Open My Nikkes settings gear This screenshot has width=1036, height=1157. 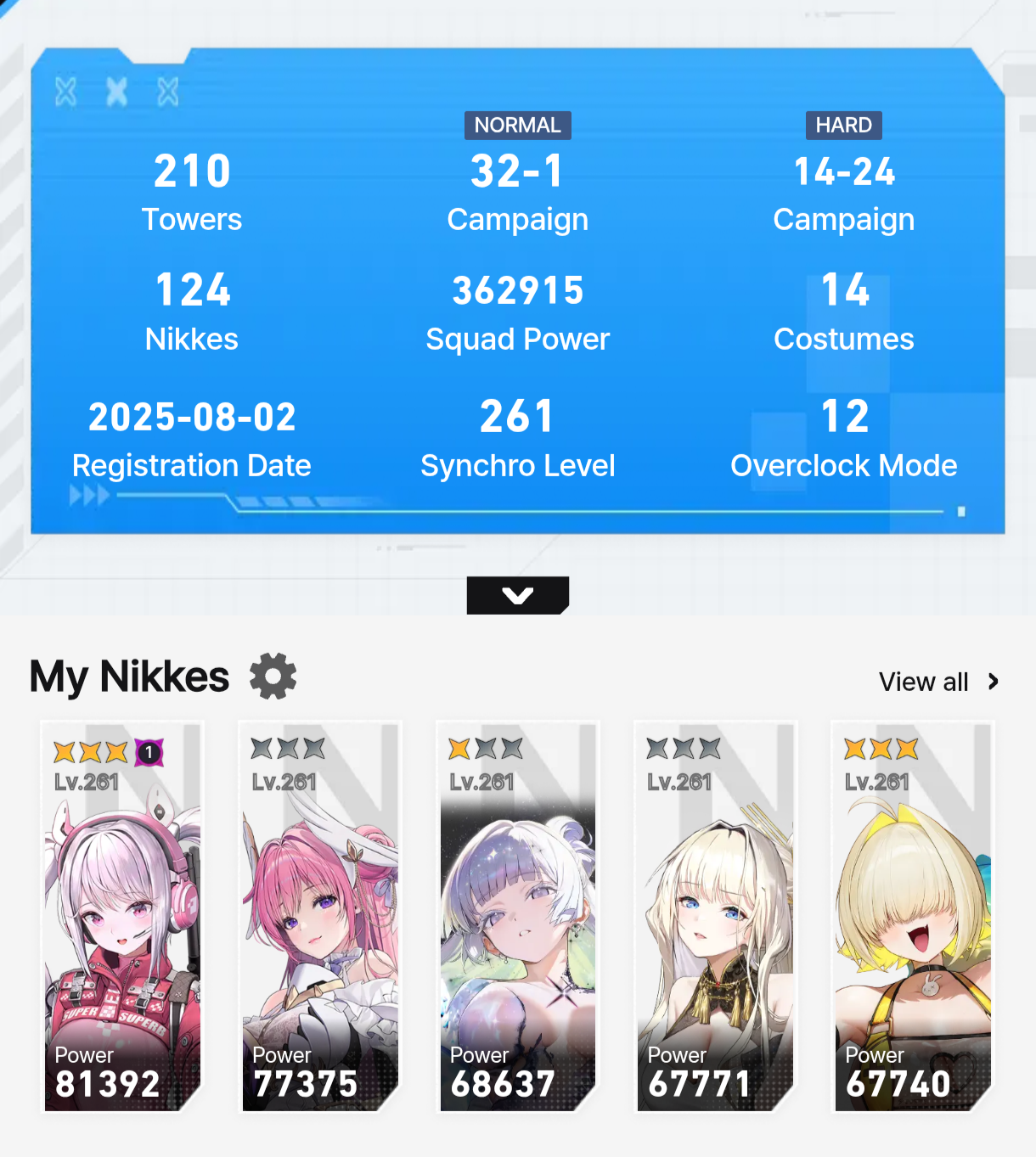273,677
